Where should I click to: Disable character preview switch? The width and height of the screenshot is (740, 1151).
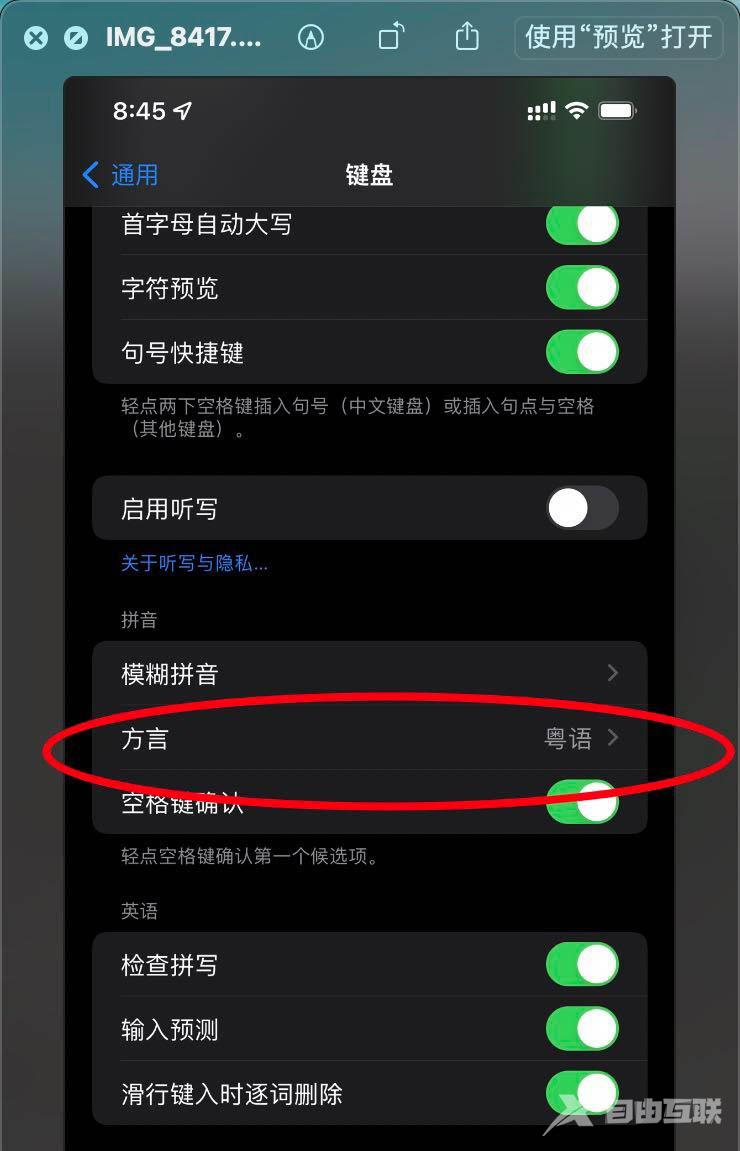coord(582,289)
